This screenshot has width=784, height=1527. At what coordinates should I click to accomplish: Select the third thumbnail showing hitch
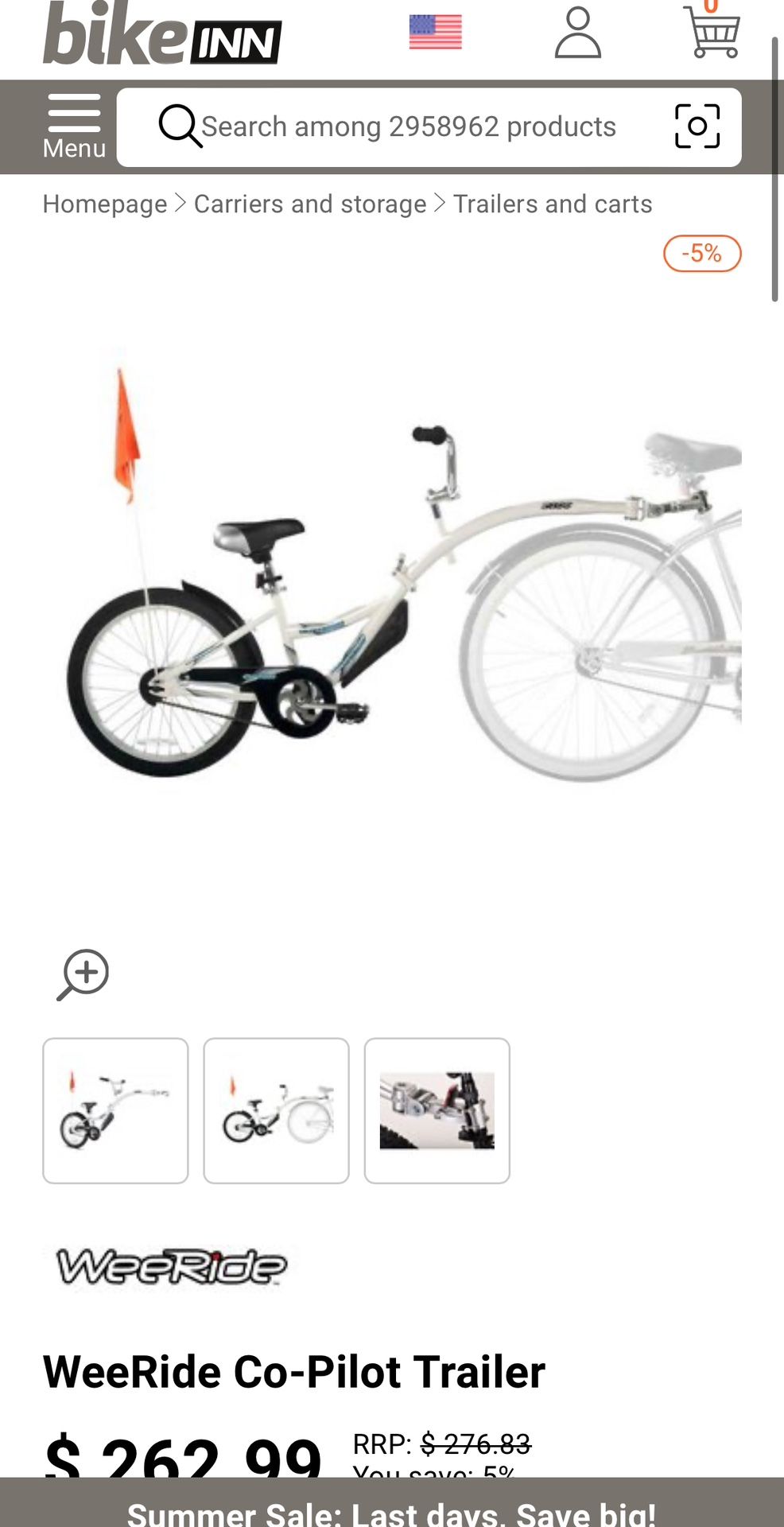pyautogui.click(x=437, y=1110)
